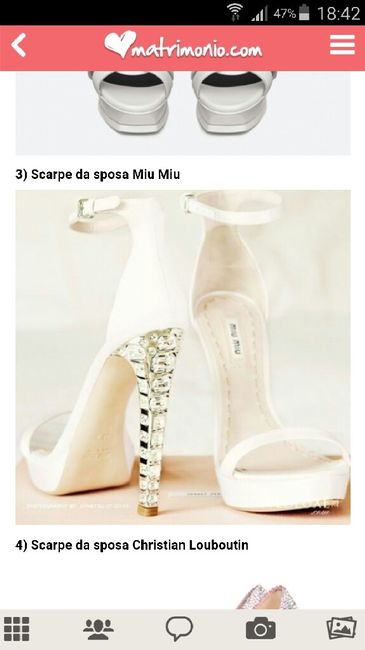The height and width of the screenshot is (650, 365).
Task: Open the camera tab
Action: point(260,629)
